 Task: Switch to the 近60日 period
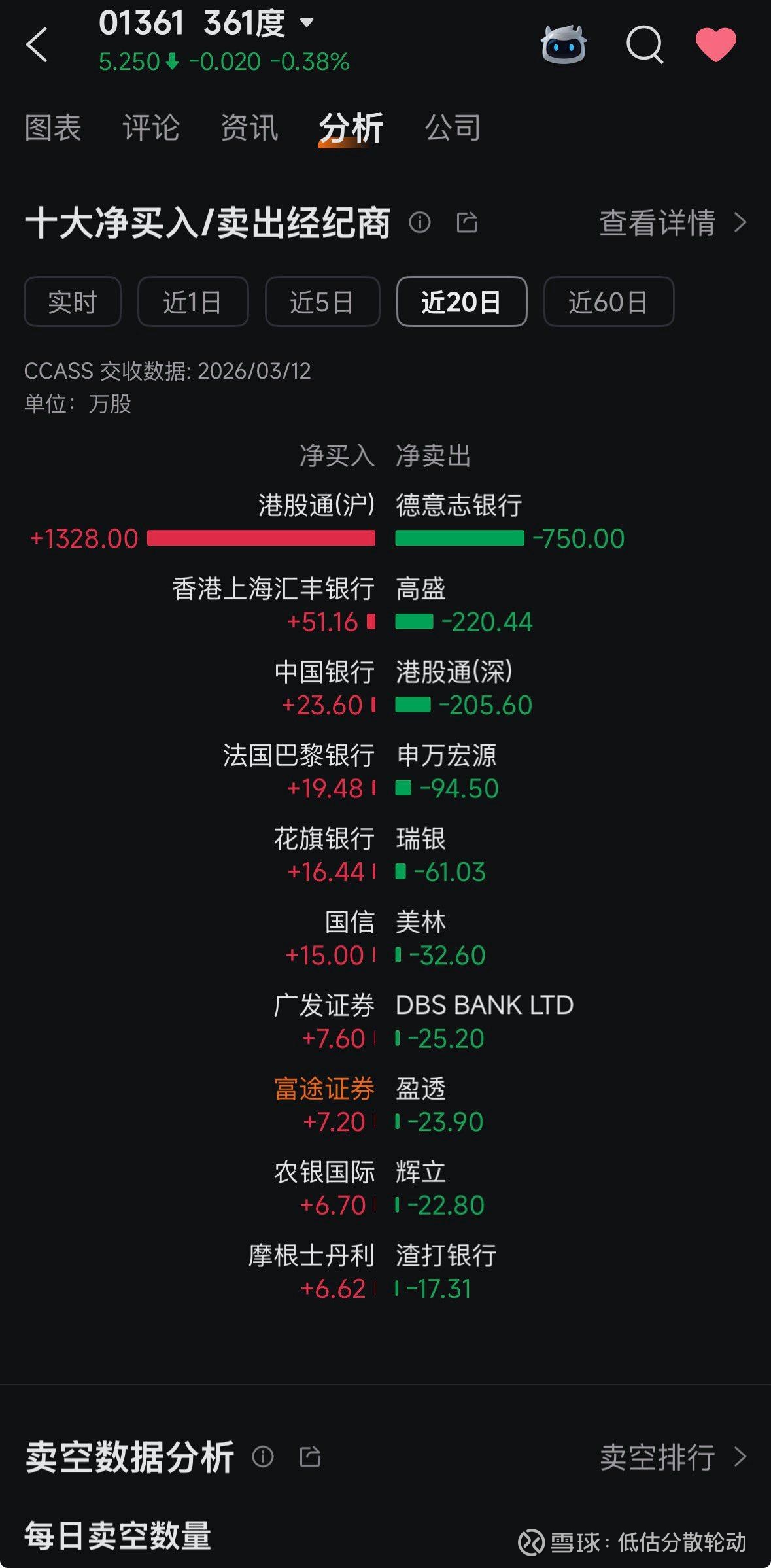(x=607, y=302)
